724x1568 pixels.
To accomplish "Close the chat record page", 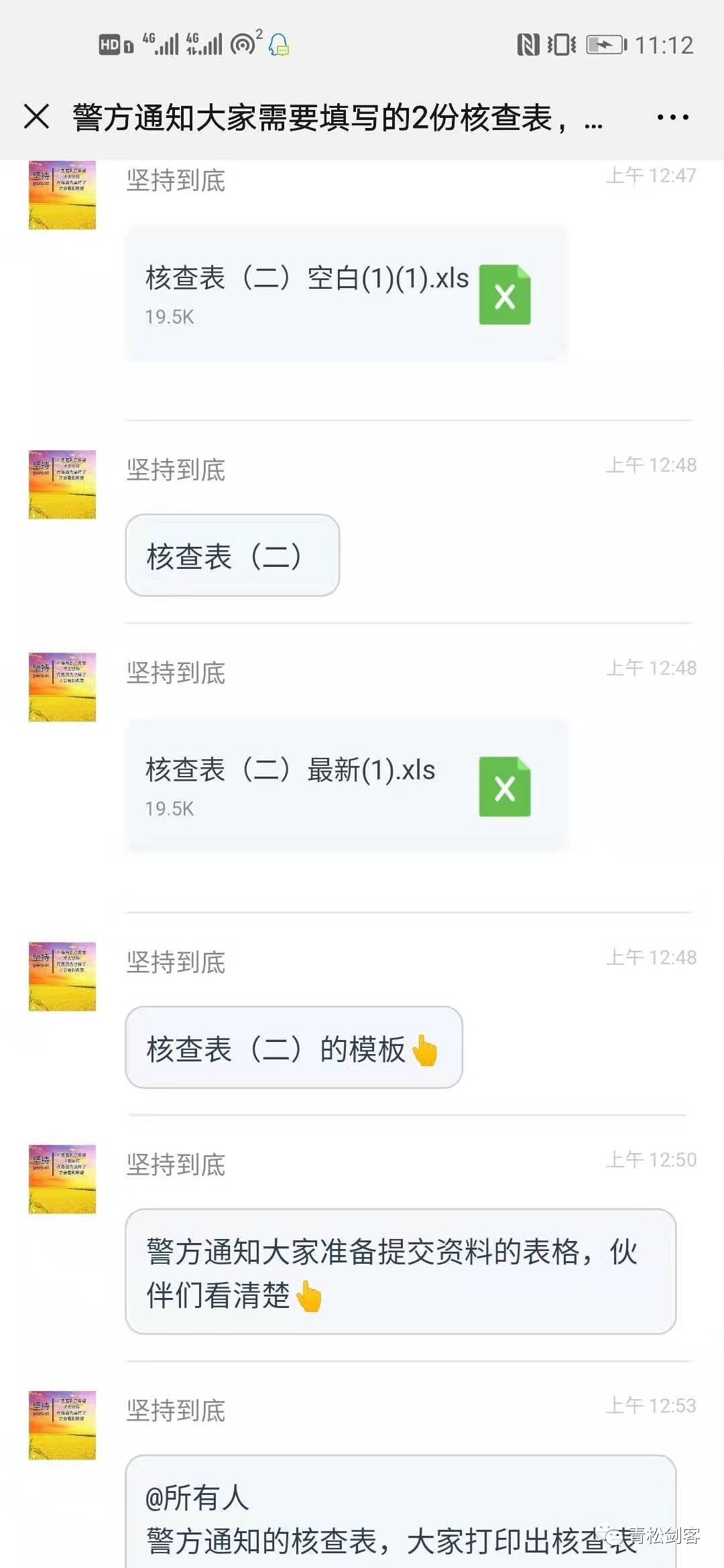I will [x=37, y=117].
